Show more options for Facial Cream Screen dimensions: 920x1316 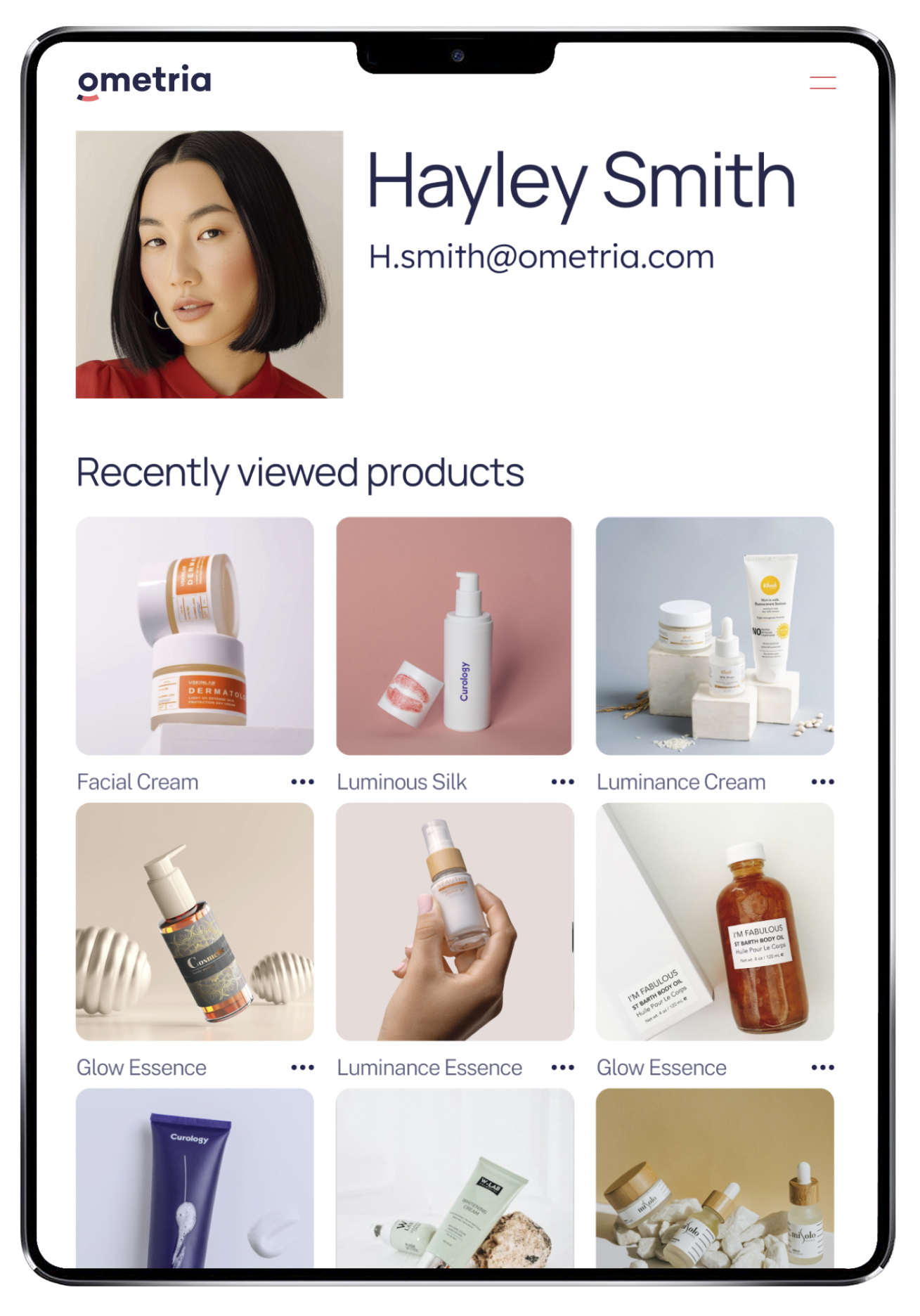click(302, 782)
